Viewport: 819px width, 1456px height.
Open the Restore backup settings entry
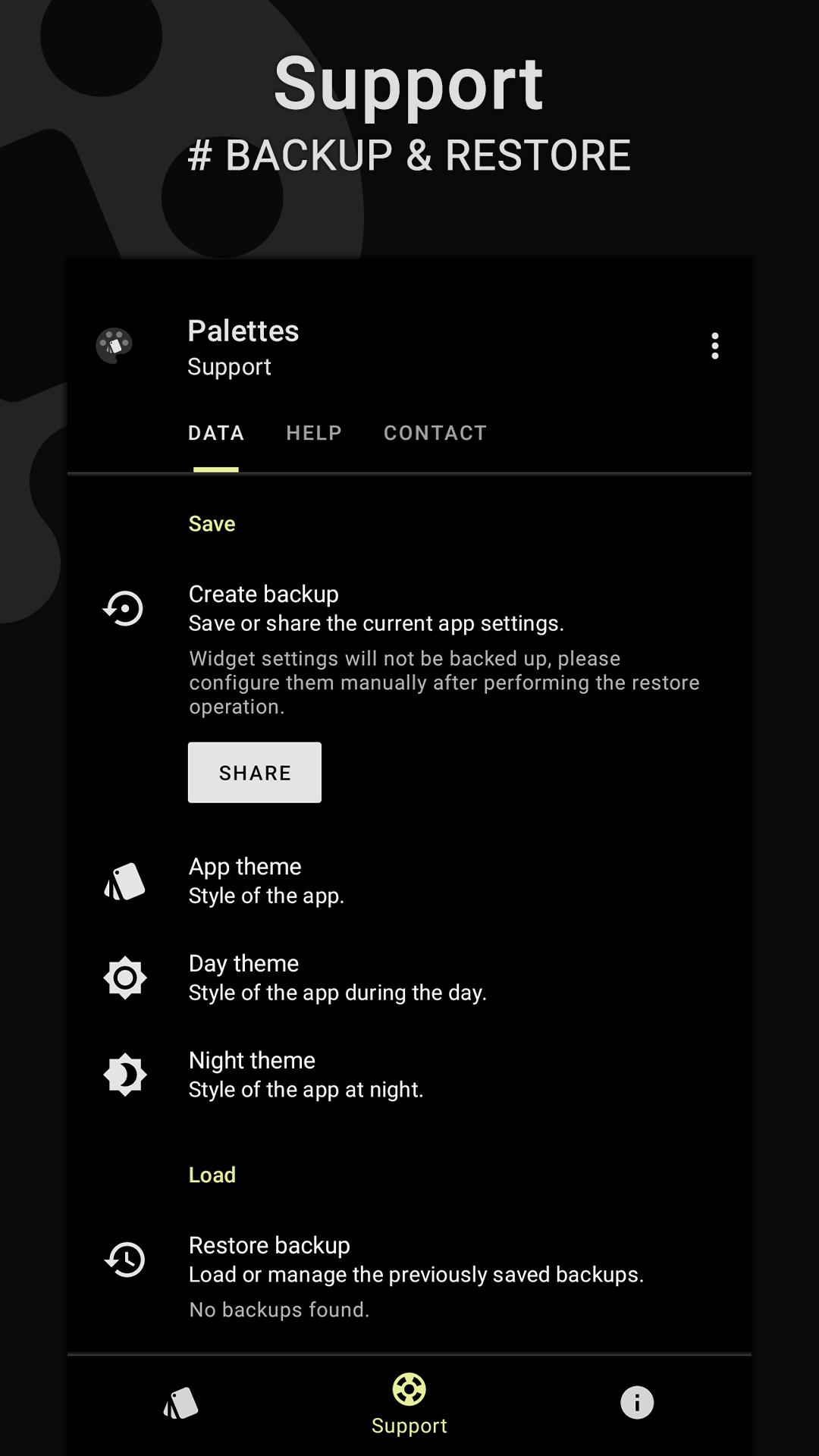coord(416,1259)
